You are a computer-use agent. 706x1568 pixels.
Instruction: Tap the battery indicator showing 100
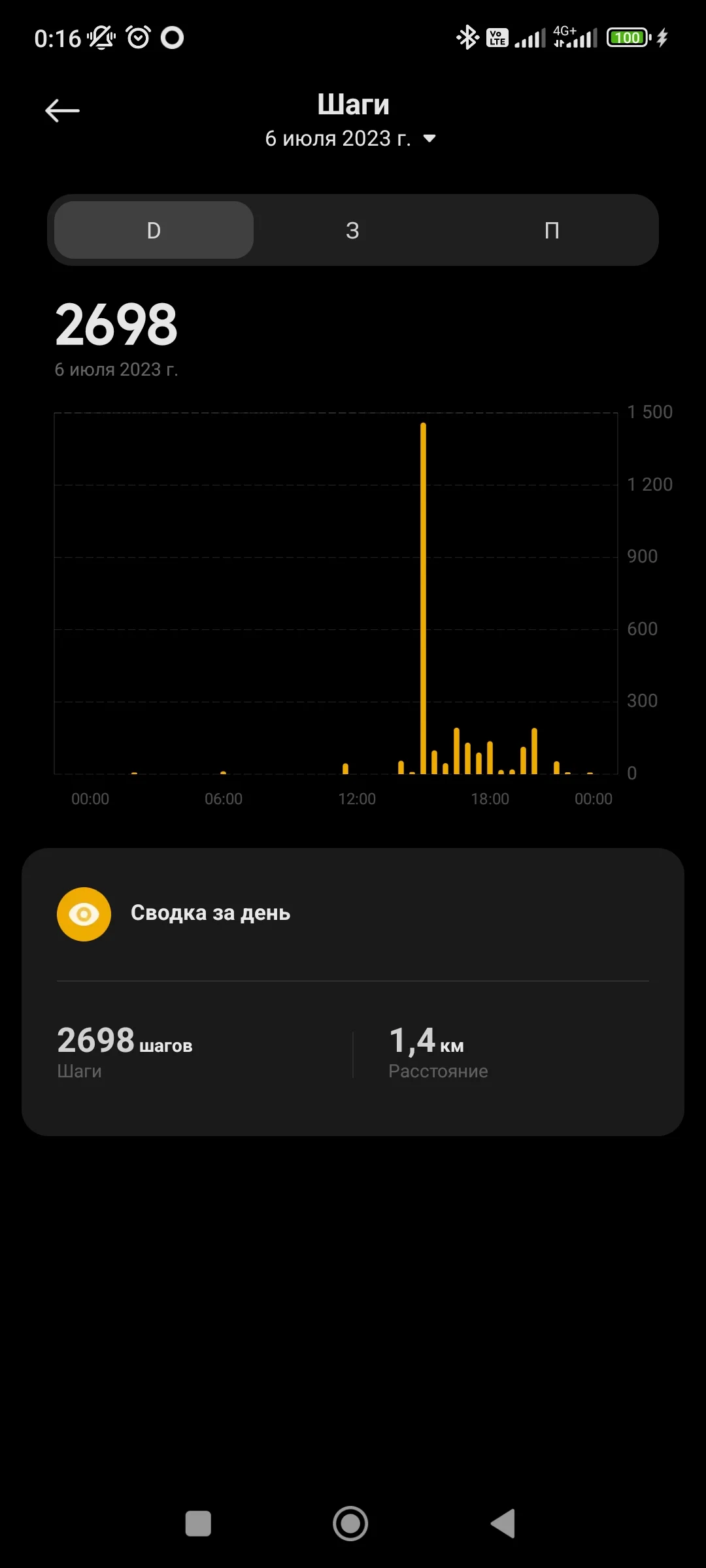626,37
